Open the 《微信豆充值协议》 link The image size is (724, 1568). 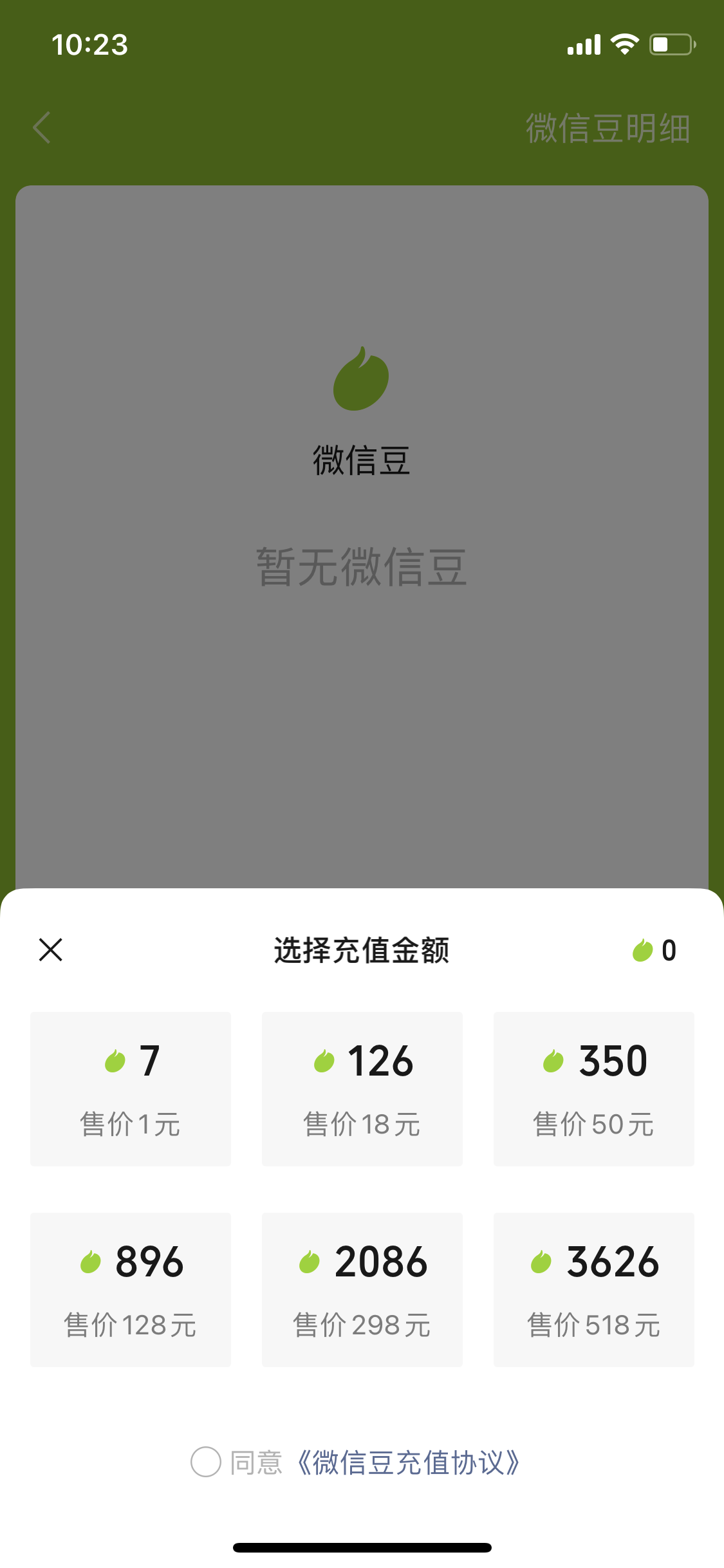click(x=408, y=1462)
